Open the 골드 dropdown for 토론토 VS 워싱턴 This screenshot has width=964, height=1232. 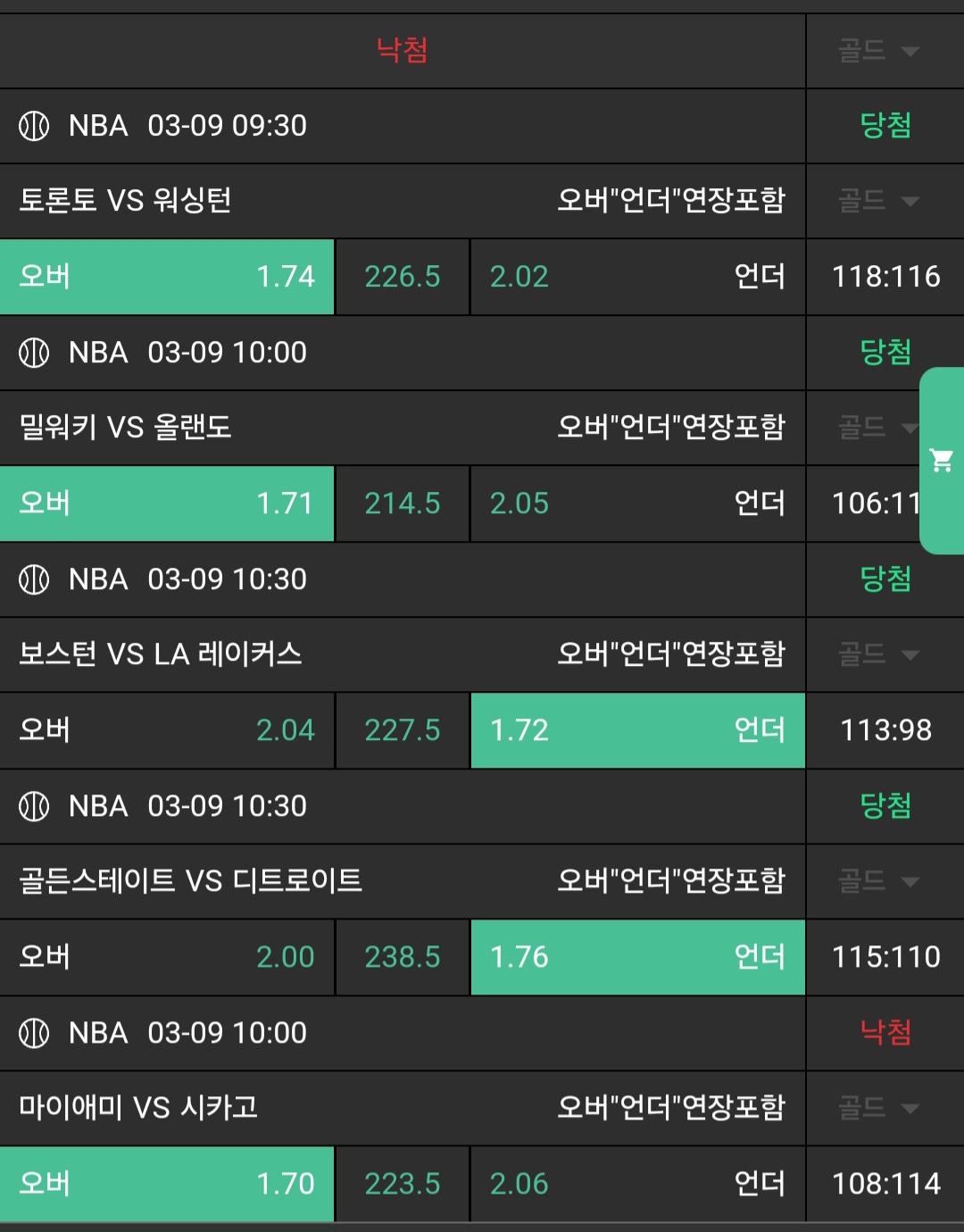pyautogui.click(x=879, y=201)
